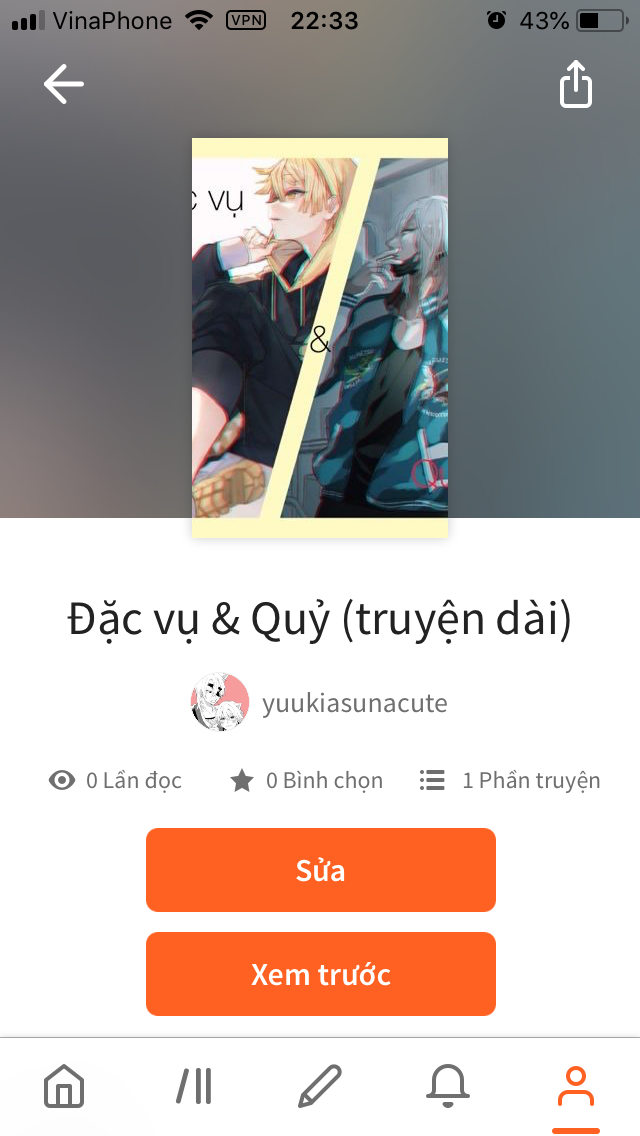The image size is (640, 1136).
Task: Tap the Xem trước button
Action: point(320,974)
